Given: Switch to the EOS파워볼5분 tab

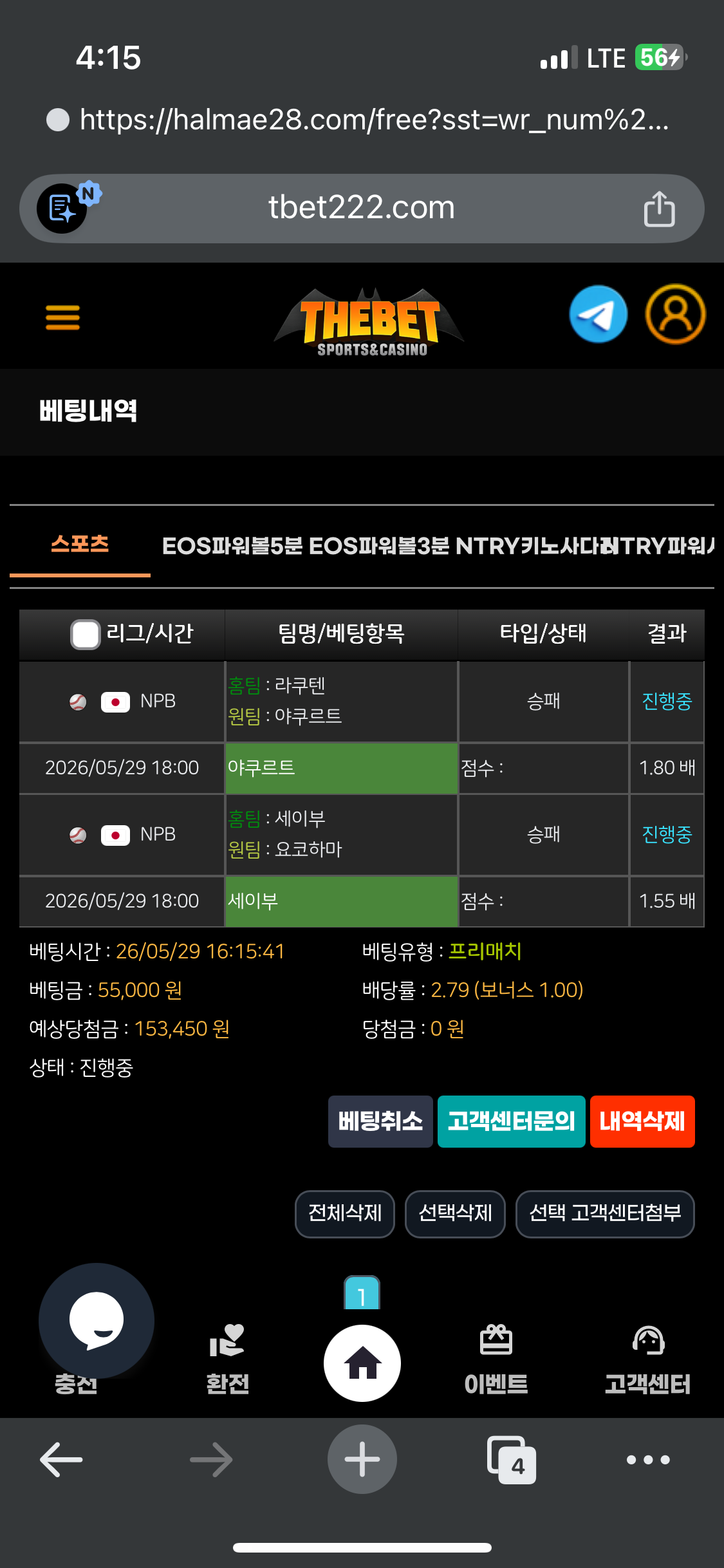Looking at the screenshot, I should (232, 546).
